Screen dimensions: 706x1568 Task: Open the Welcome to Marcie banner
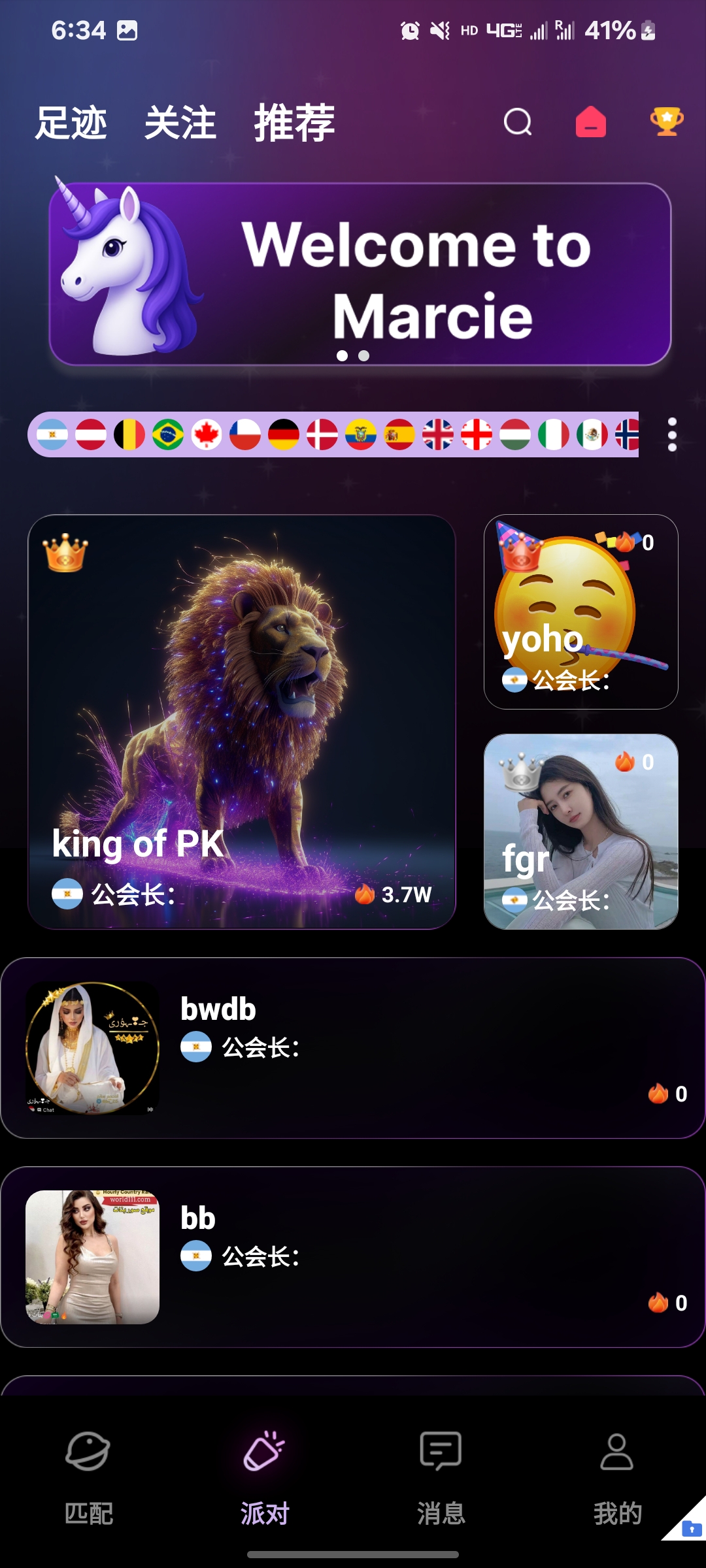pos(360,274)
